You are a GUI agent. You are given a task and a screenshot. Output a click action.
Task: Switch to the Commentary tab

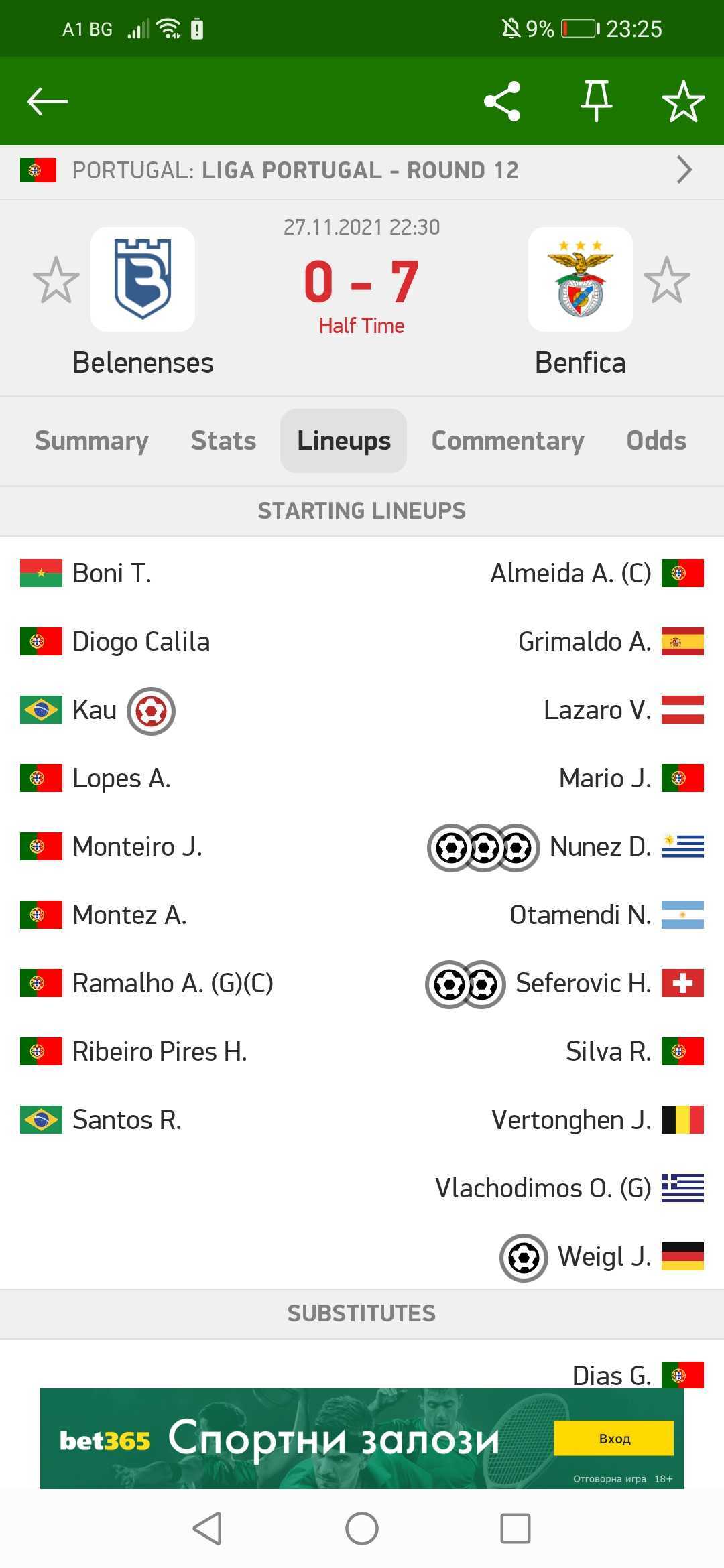click(507, 441)
